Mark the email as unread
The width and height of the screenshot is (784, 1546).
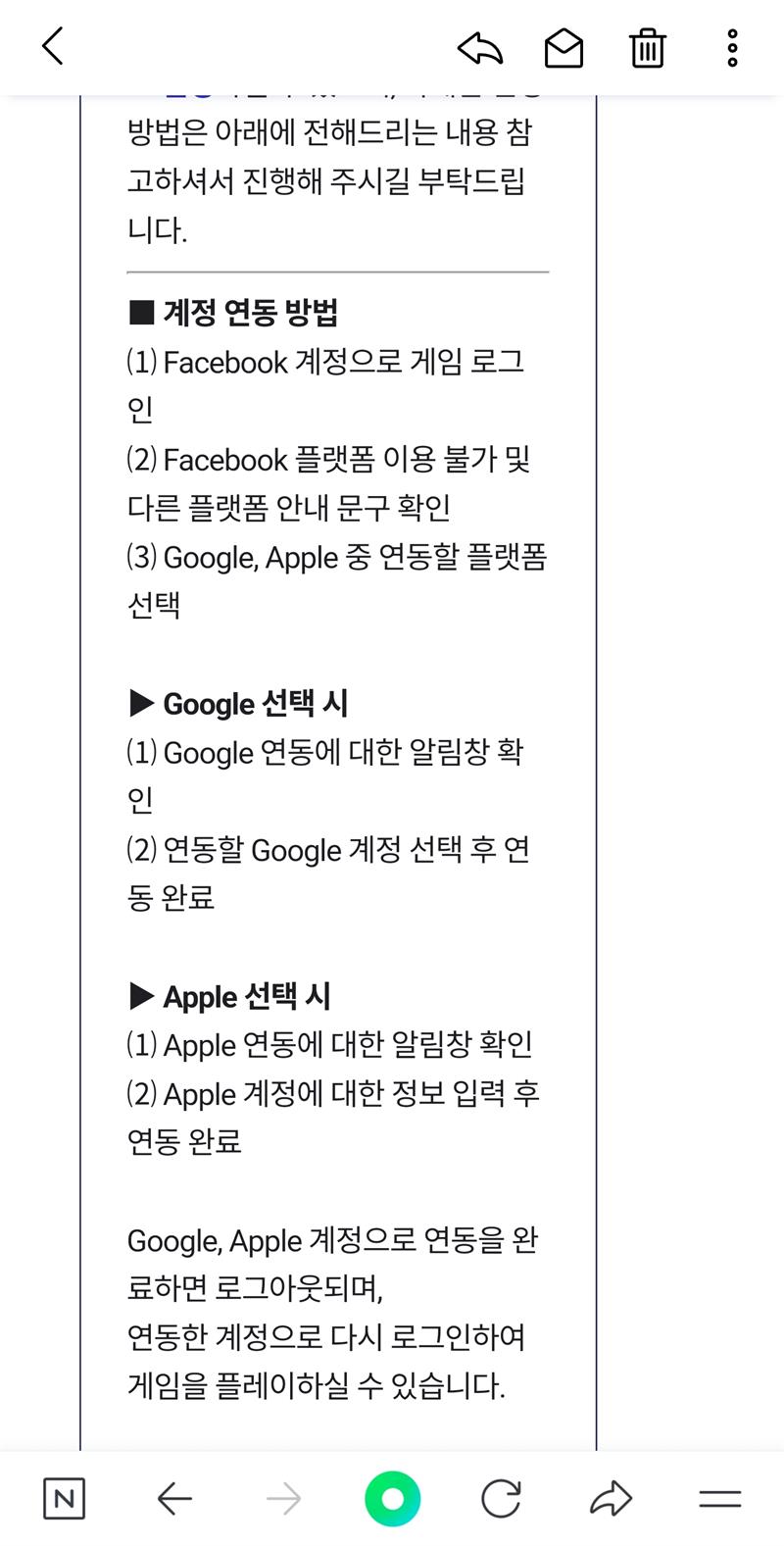tap(563, 47)
